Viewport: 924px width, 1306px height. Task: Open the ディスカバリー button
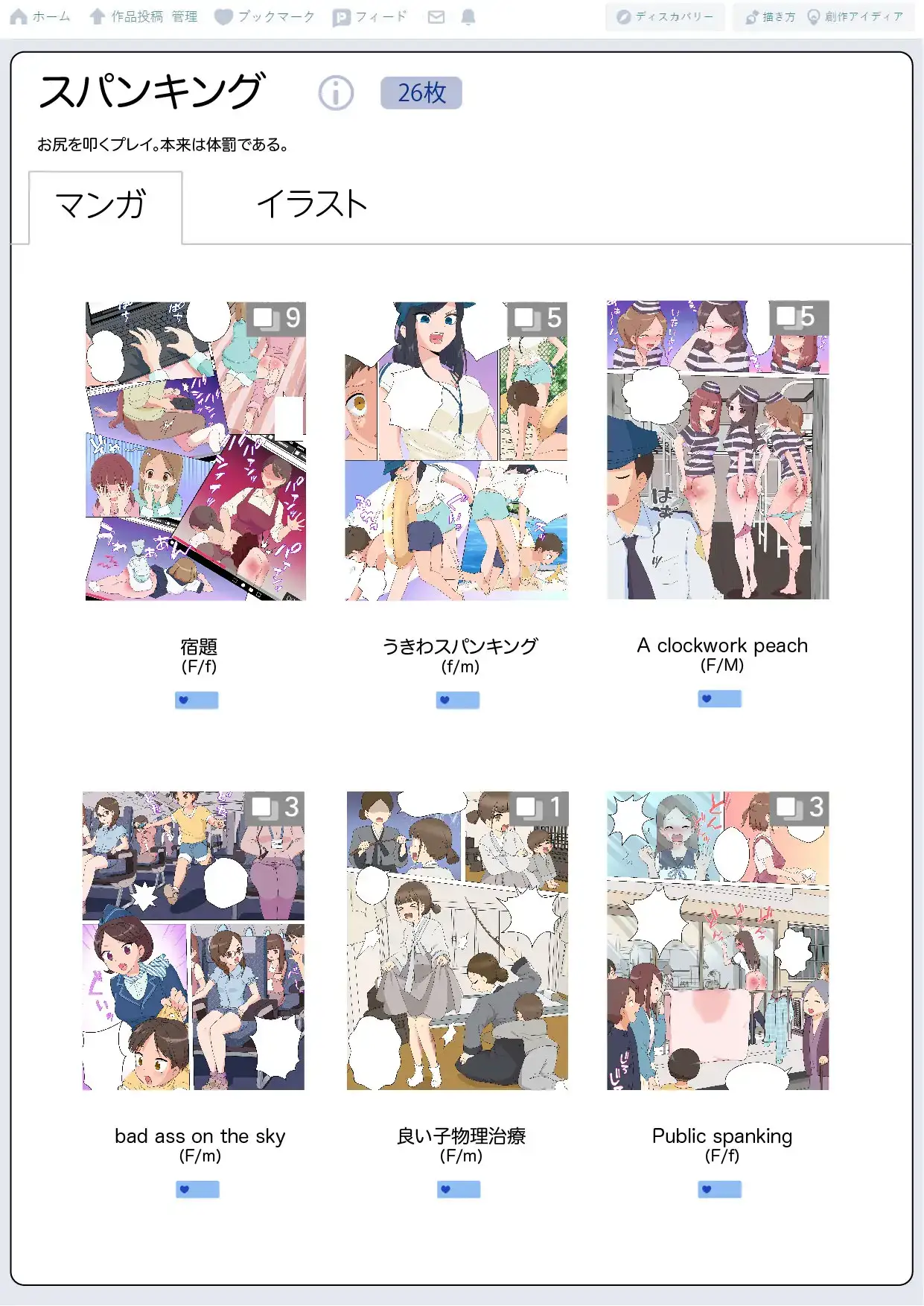(665, 16)
